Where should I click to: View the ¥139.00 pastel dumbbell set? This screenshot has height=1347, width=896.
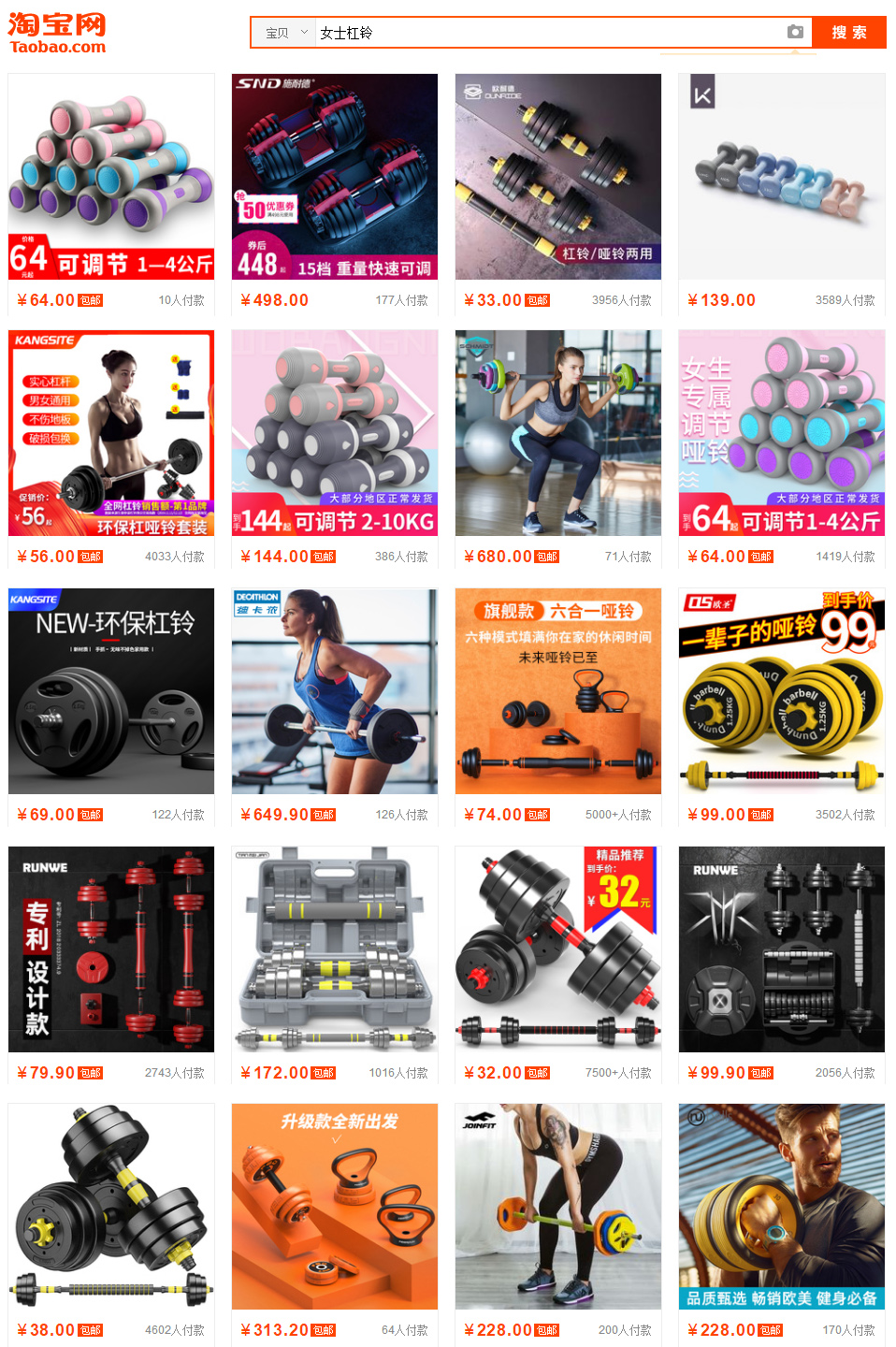point(782,177)
